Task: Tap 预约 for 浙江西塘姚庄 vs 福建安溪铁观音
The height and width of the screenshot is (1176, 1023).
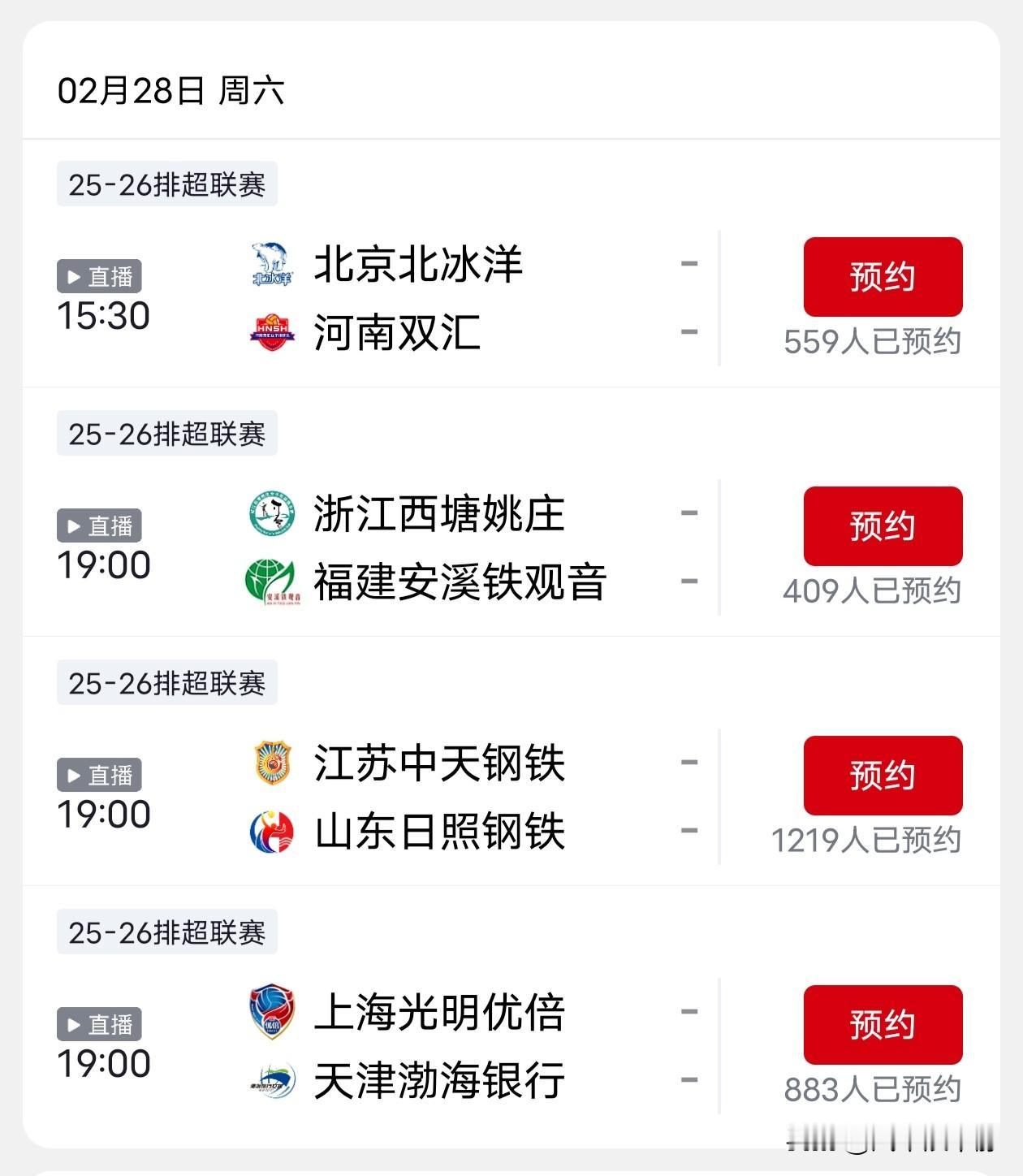Action: point(883,526)
